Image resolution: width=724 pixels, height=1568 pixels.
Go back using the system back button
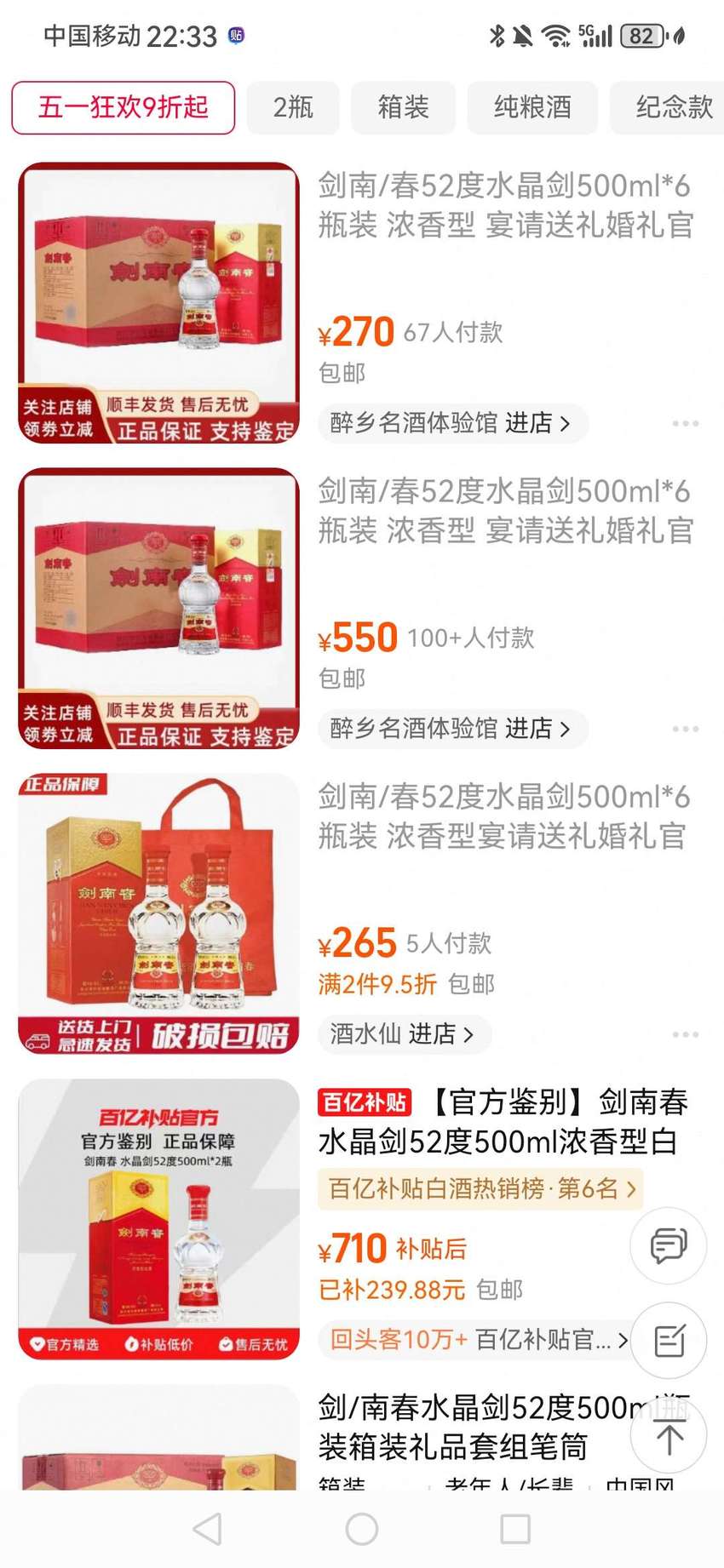(x=208, y=1530)
